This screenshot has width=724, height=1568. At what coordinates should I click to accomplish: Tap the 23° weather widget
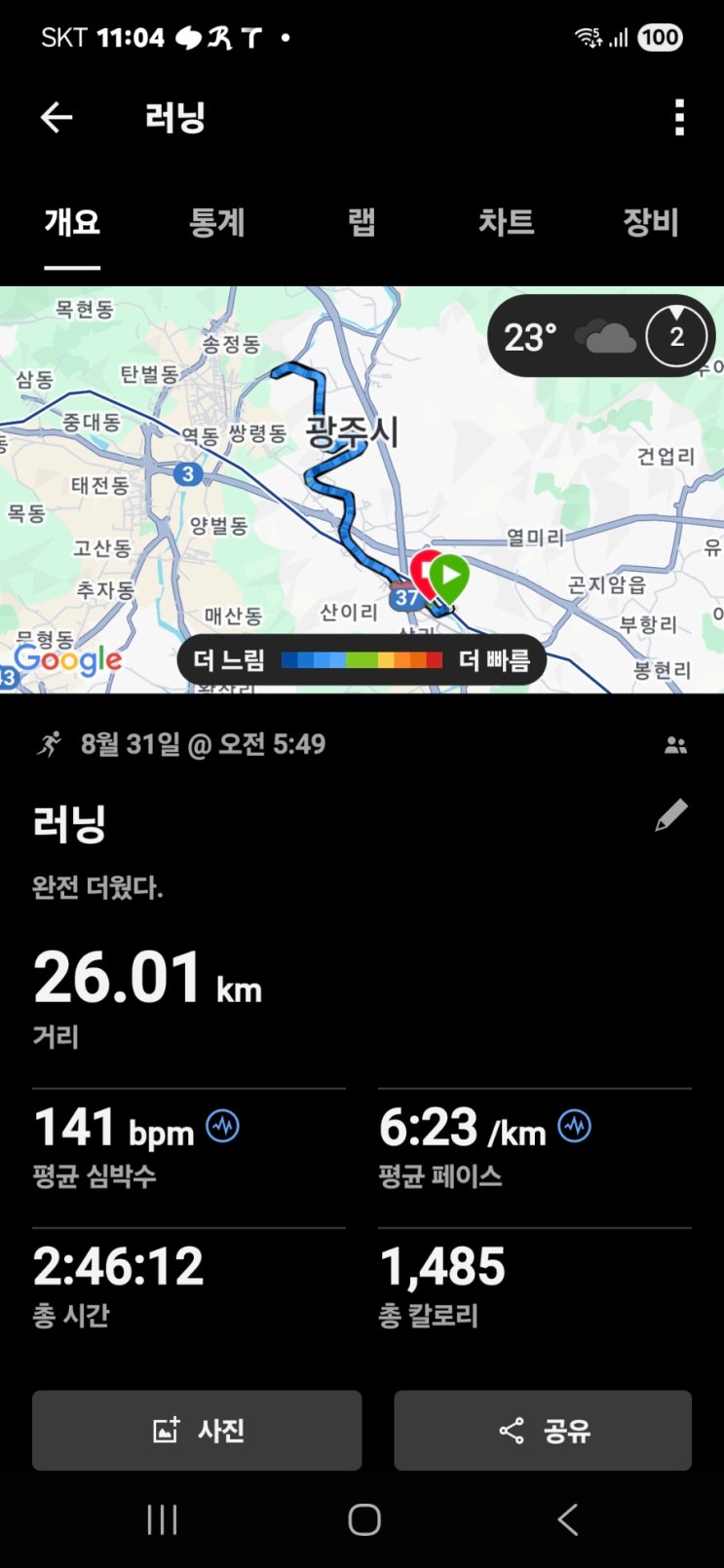pos(601,337)
